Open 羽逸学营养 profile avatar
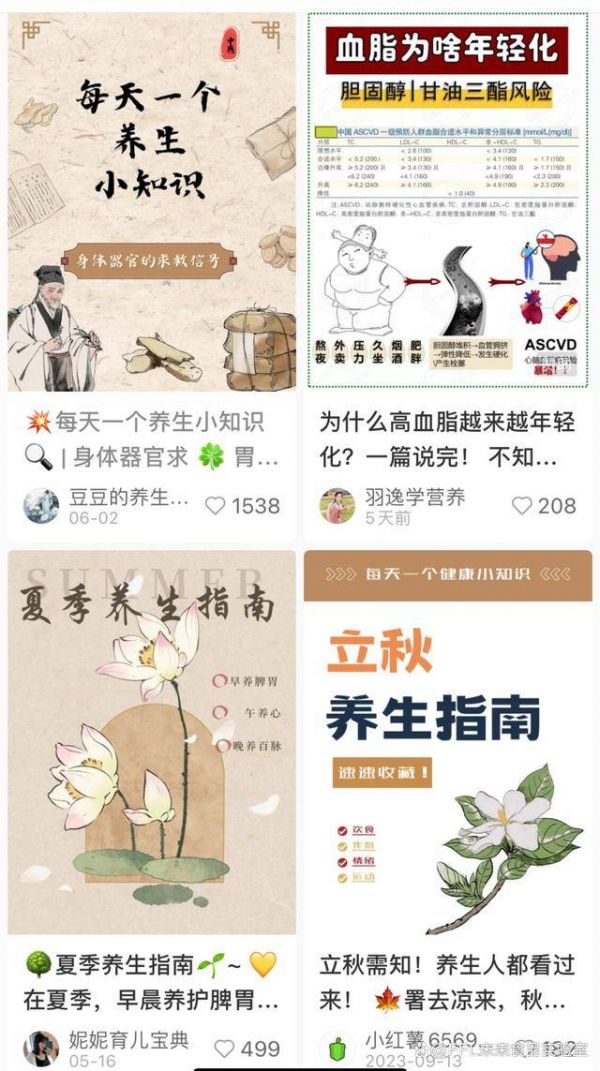600x1071 pixels. click(337, 505)
